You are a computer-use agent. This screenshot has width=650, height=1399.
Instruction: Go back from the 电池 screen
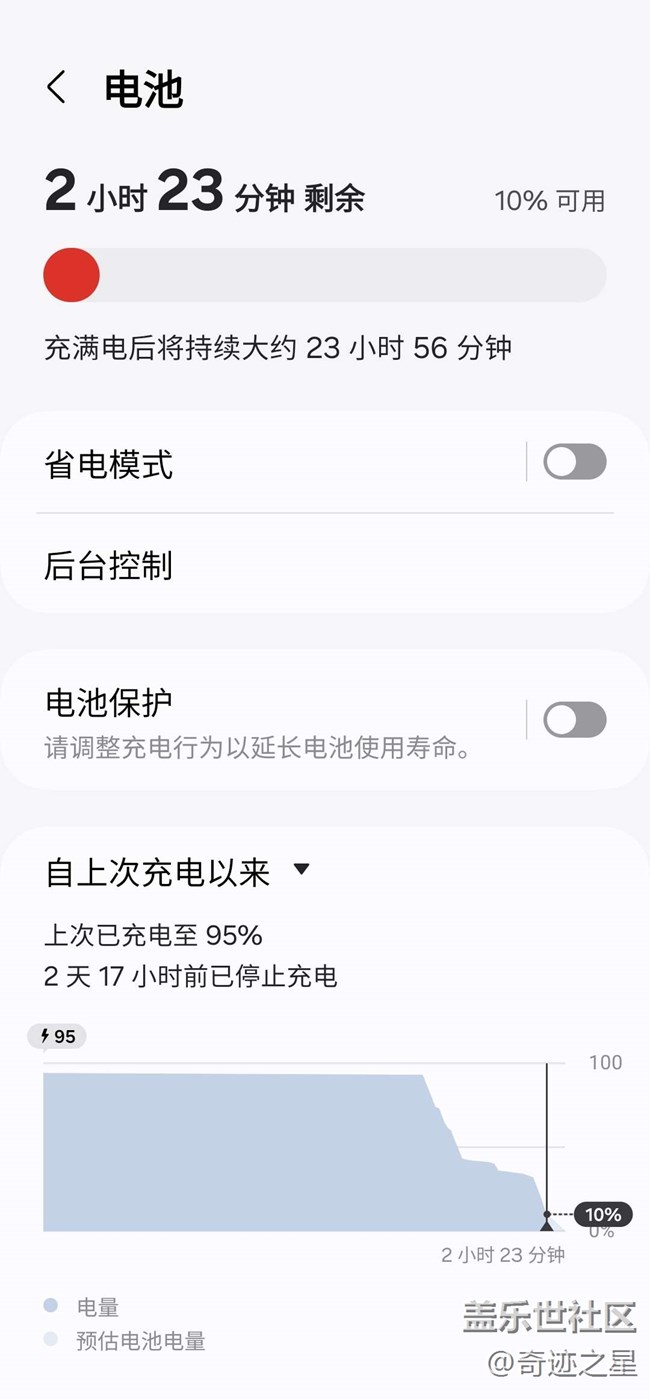57,88
